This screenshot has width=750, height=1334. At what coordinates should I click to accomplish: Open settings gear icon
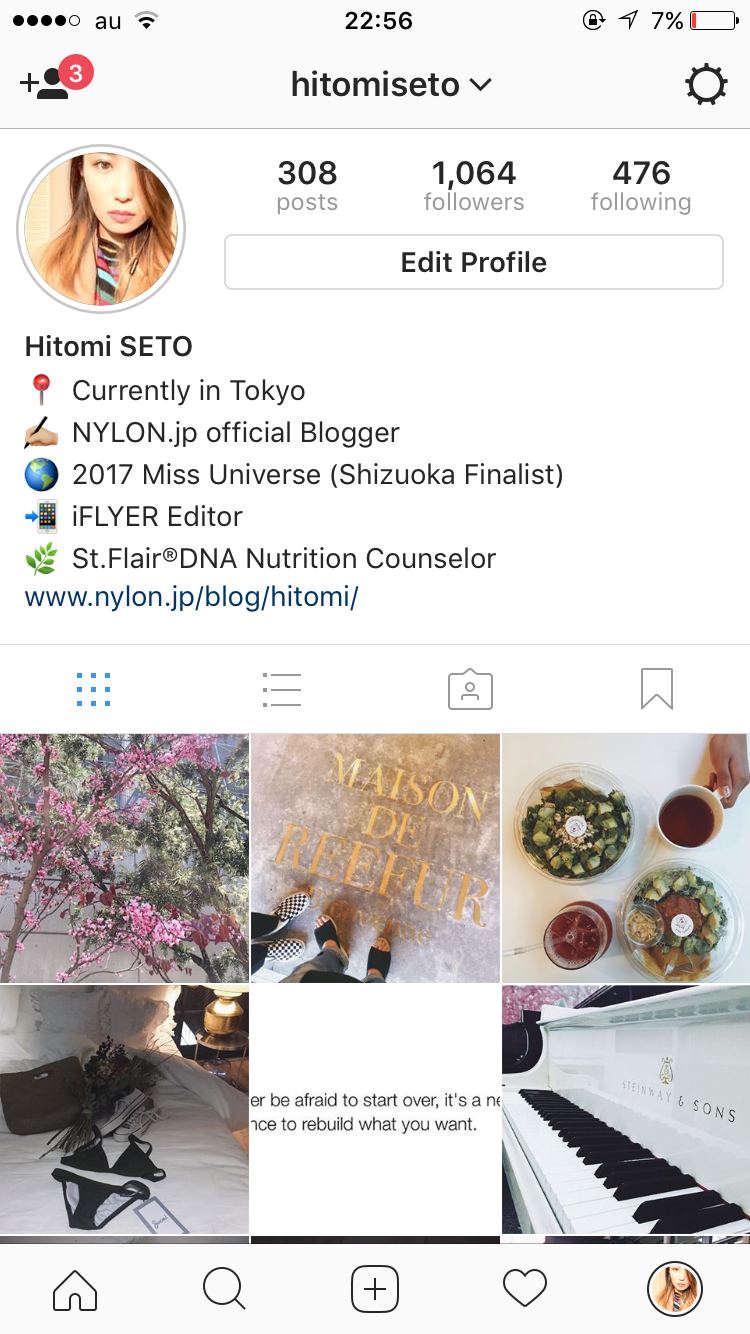(x=706, y=85)
